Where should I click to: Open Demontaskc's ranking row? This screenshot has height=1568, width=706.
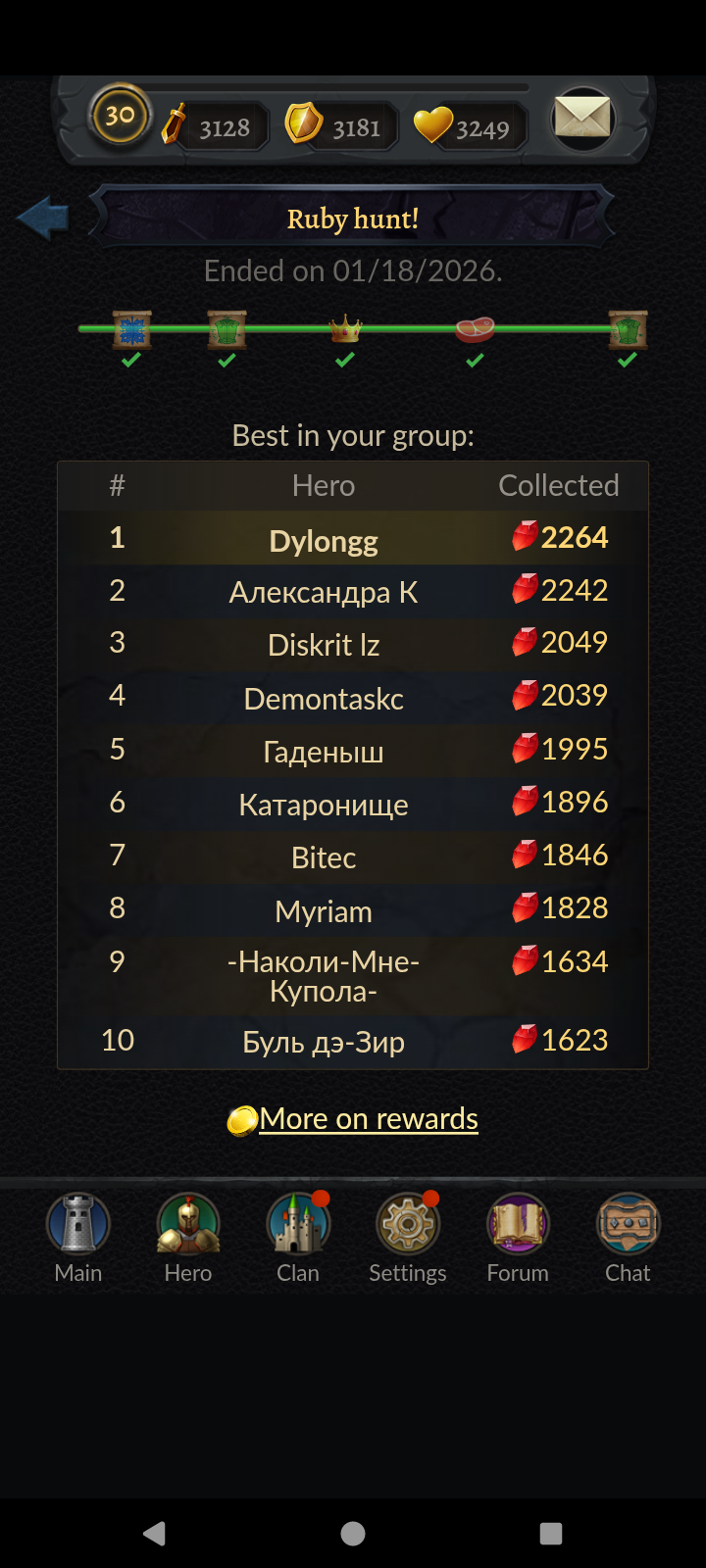coord(324,699)
